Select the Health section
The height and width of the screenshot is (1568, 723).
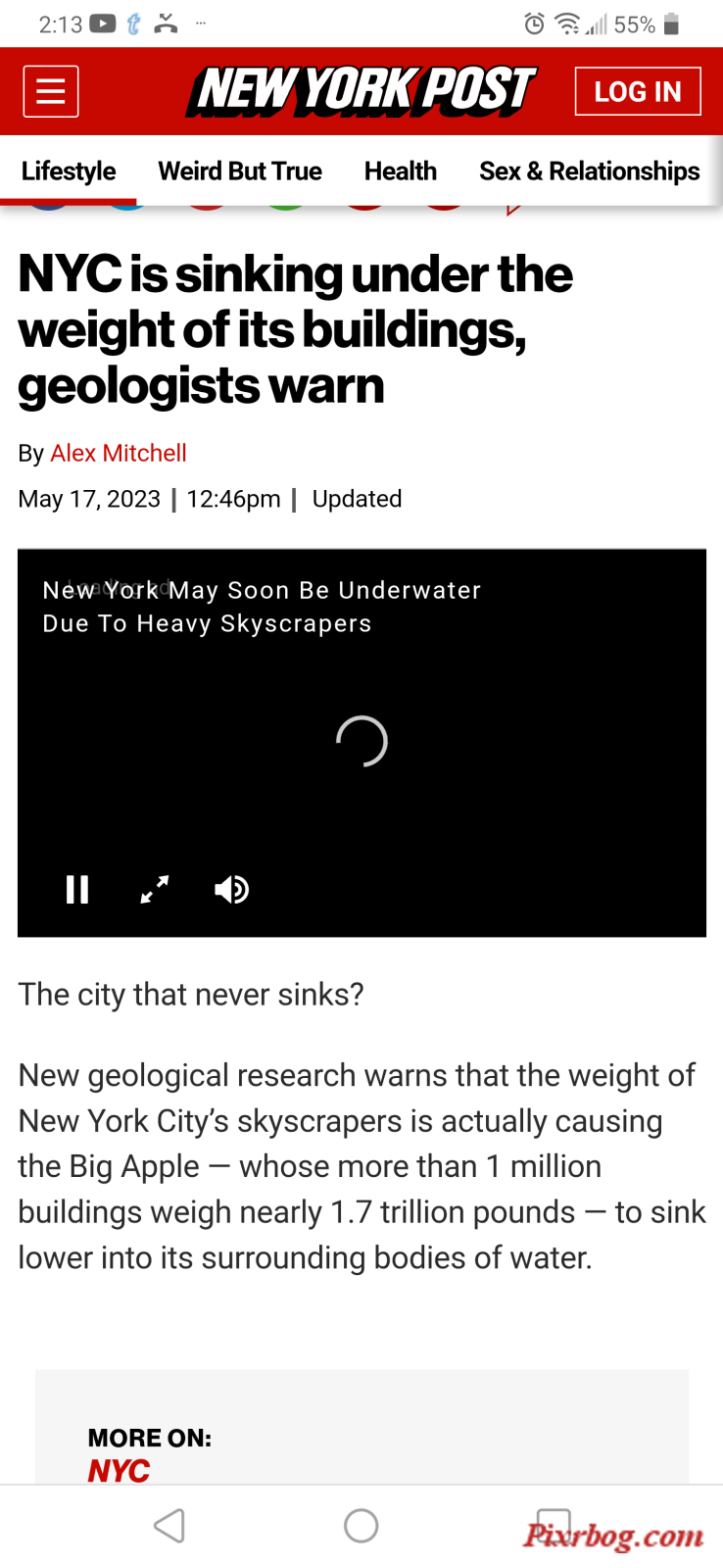[x=400, y=171]
